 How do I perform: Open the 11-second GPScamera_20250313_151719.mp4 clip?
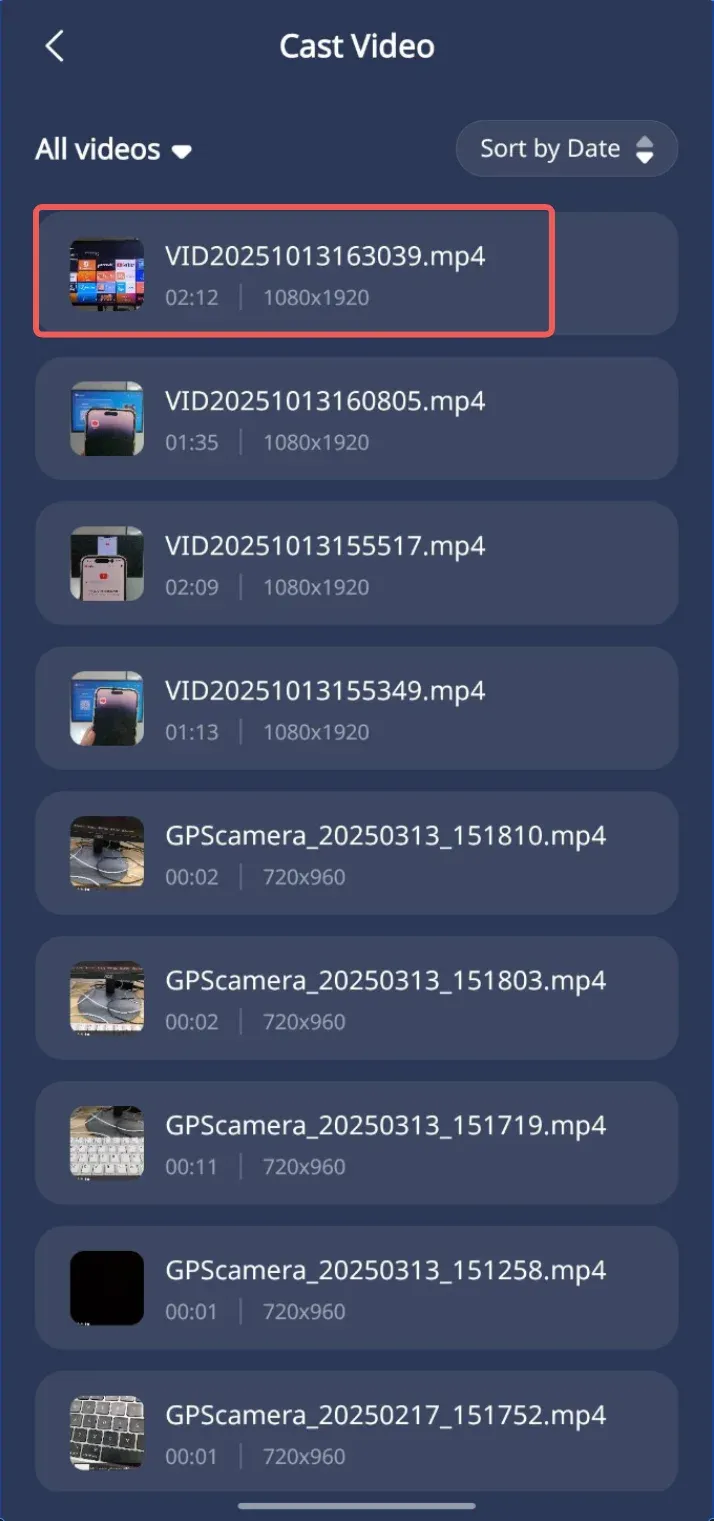coord(357,1143)
